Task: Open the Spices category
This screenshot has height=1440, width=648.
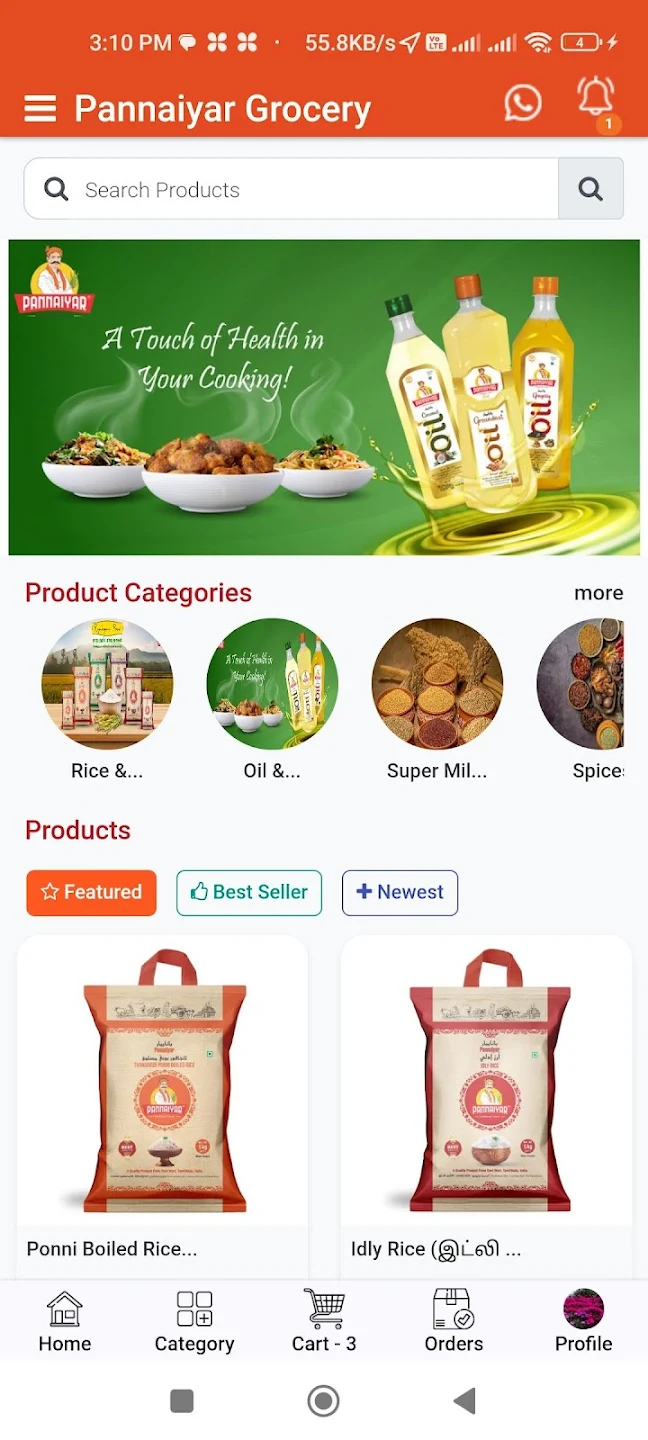Action: pyautogui.click(x=585, y=685)
